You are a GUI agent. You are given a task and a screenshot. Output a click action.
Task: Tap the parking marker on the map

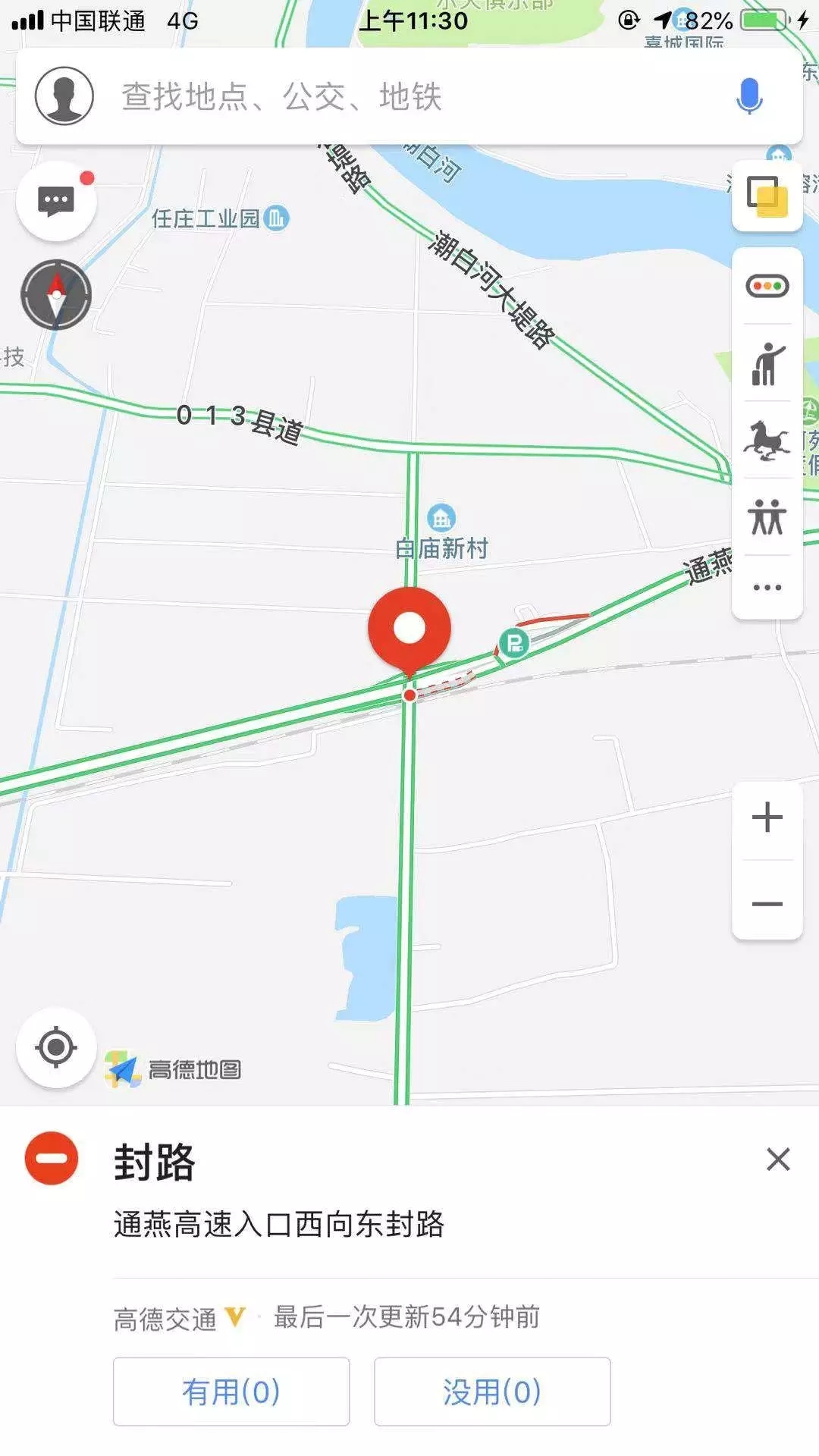(x=513, y=644)
